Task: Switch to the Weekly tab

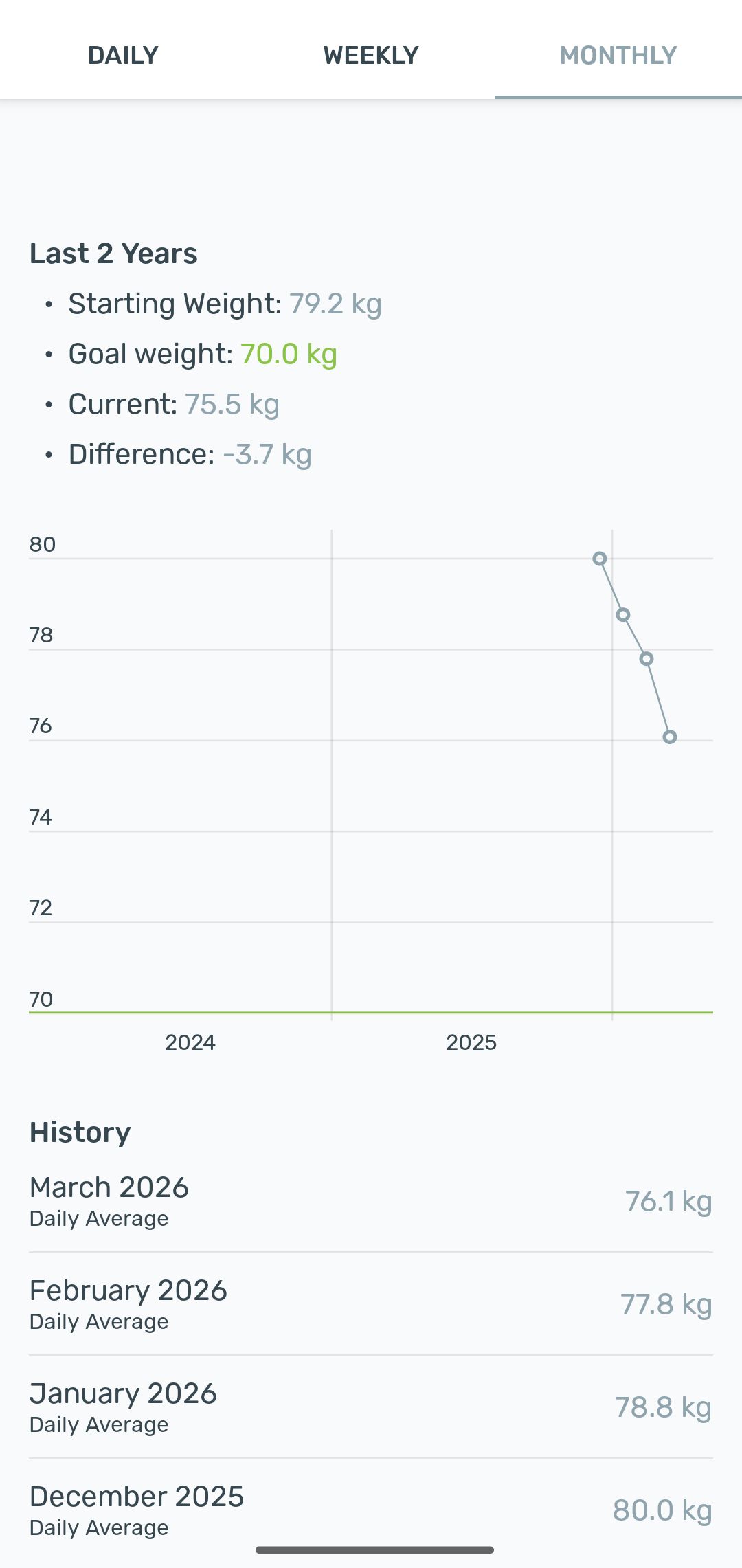Action: point(371,55)
